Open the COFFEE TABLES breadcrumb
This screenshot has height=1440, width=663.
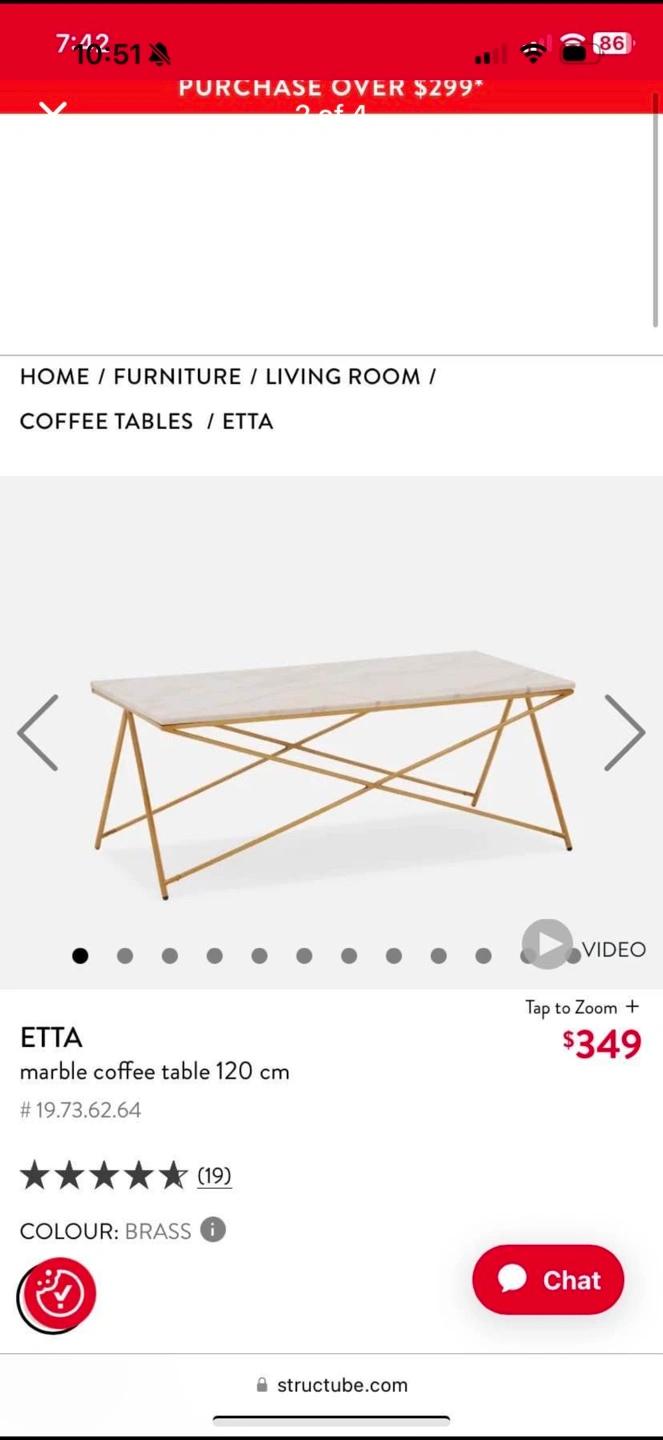106,421
